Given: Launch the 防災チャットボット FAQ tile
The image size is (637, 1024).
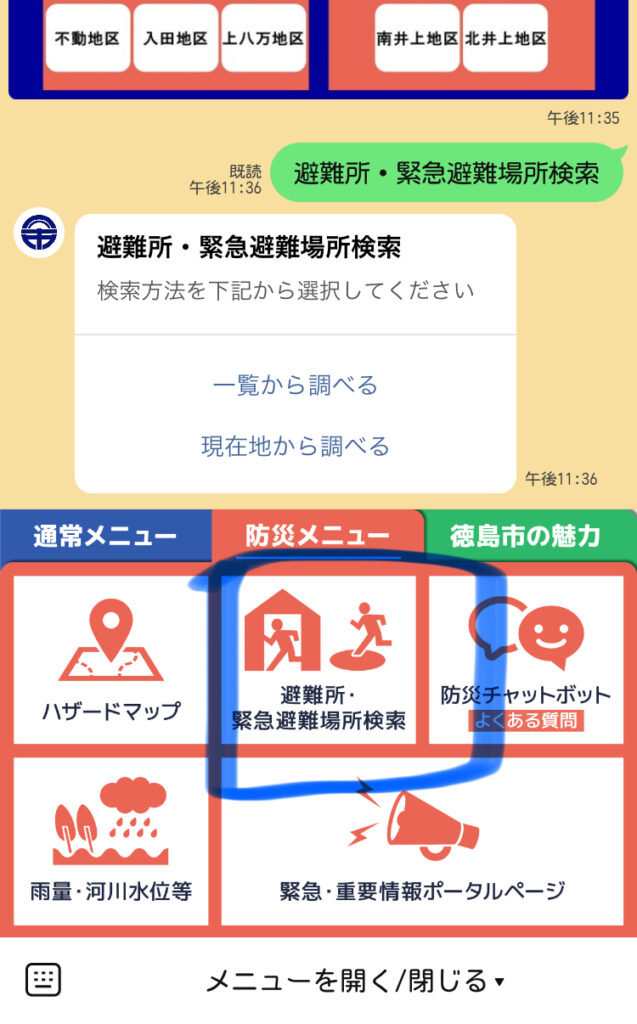Looking at the screenshot, I should tap(526, 660).
